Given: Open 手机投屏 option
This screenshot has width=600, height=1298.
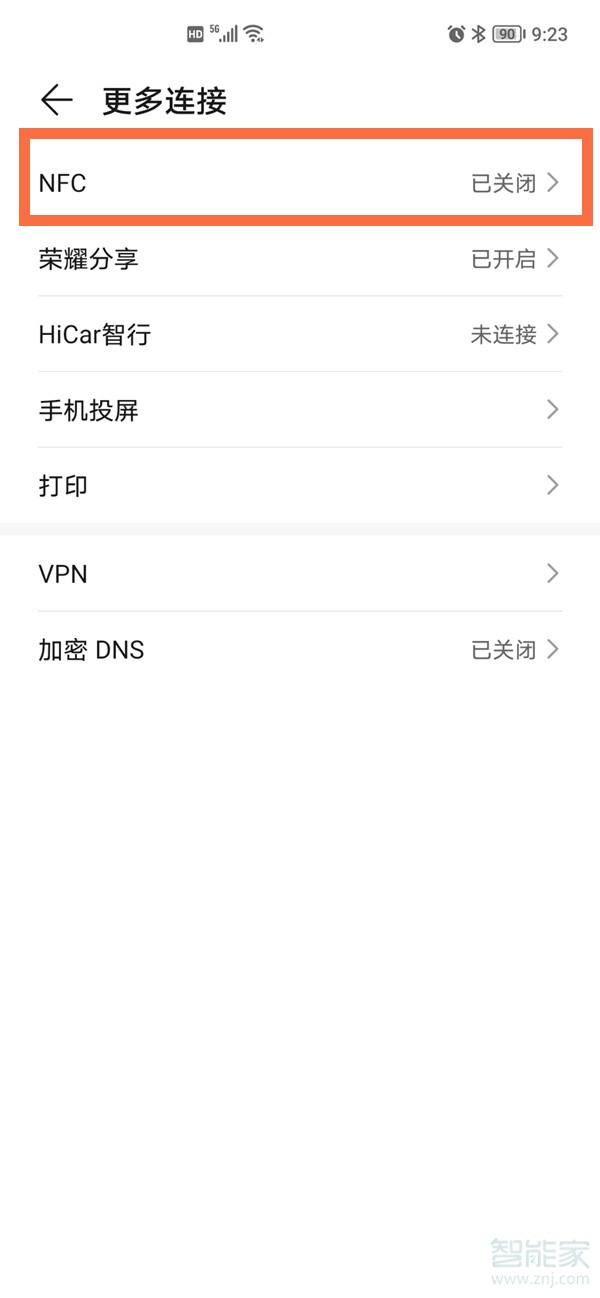Looking at the screenshot, I should click(x=300, y=410).
